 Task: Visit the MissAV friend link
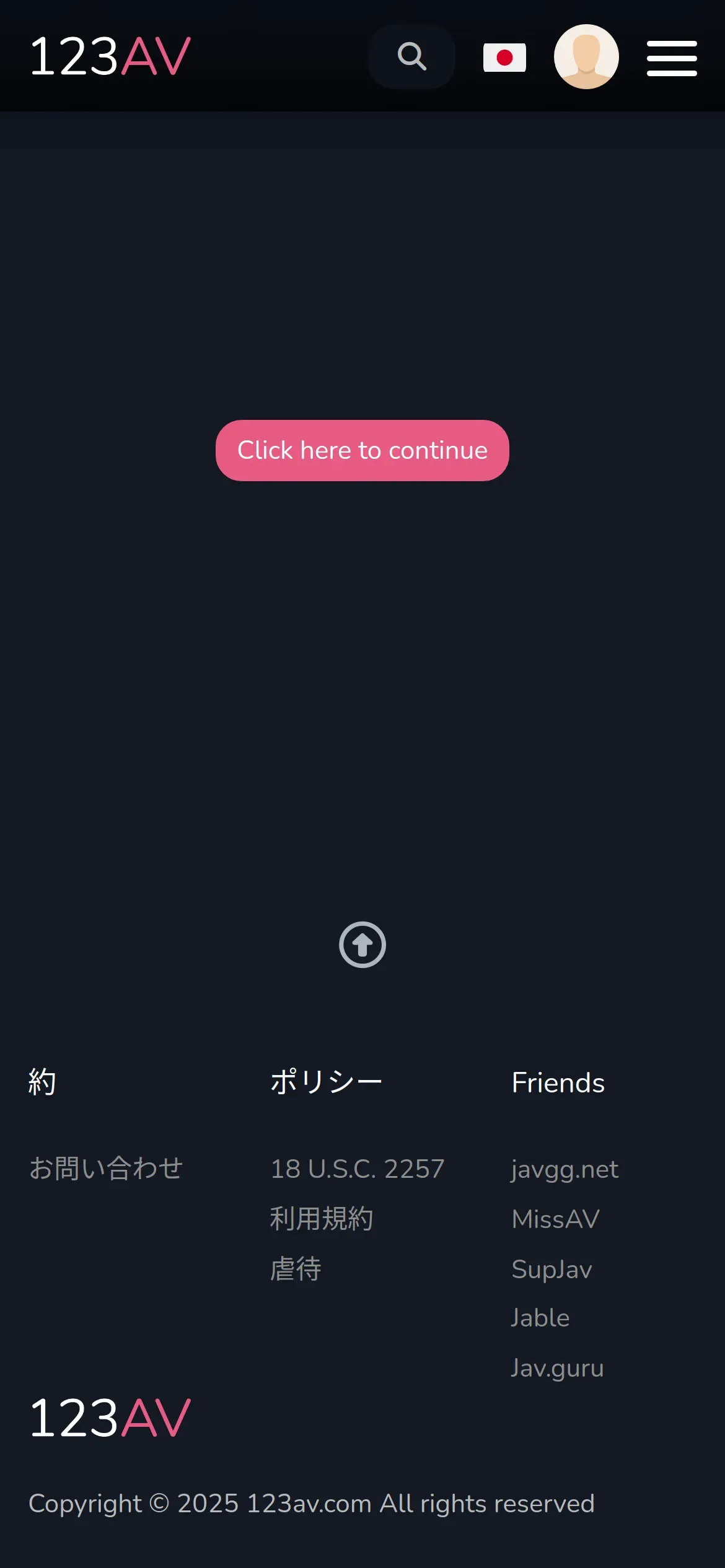[555, 1219]
